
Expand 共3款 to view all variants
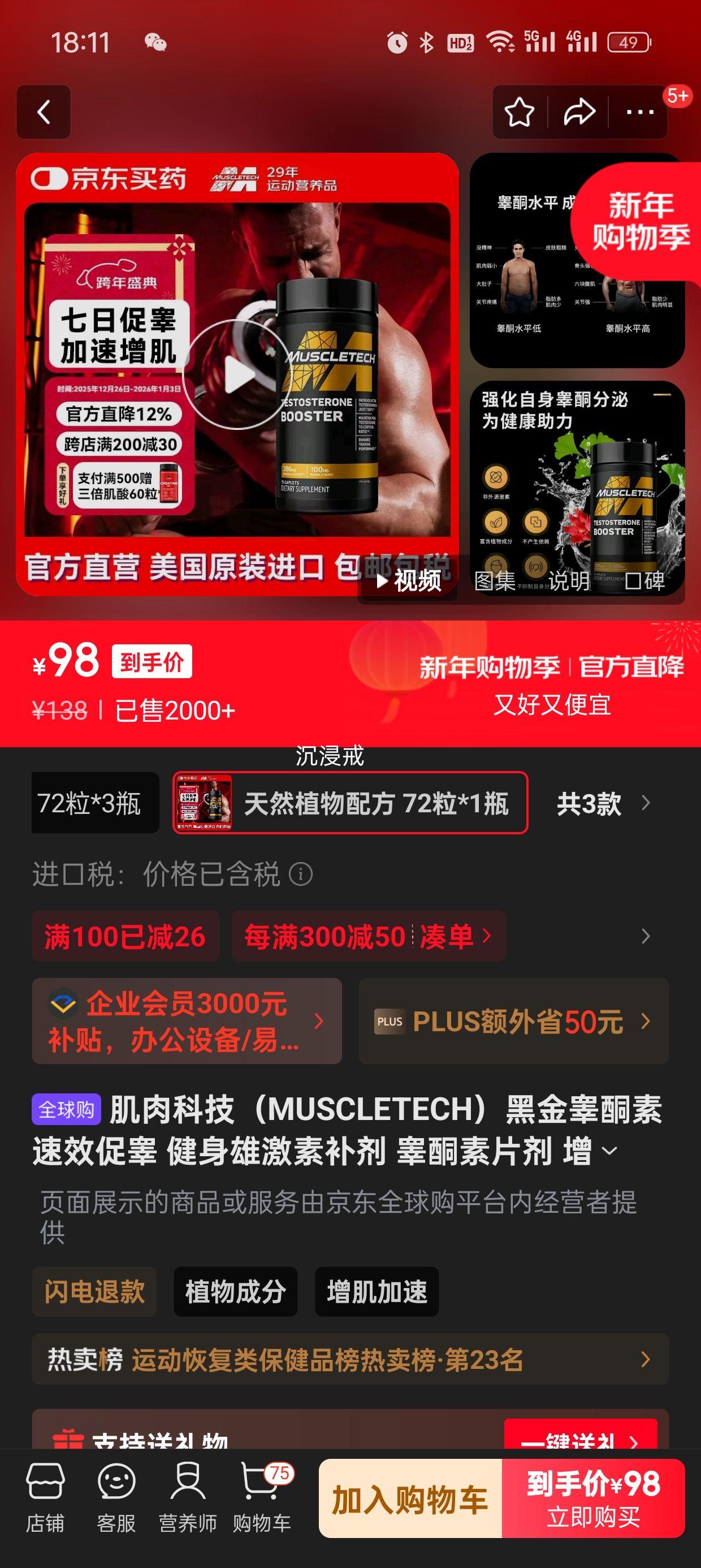[x=590, y=805]
